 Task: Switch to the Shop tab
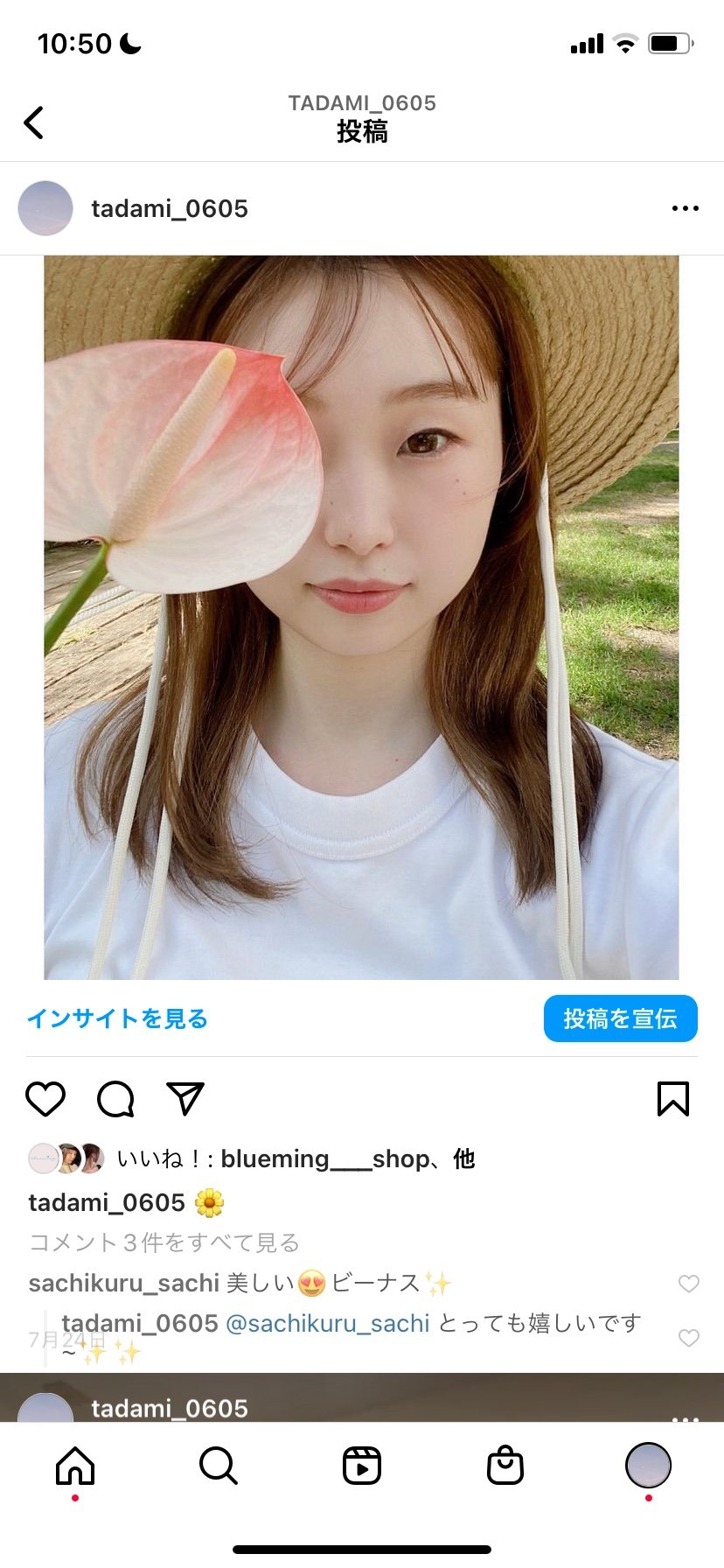(505, 1466)
